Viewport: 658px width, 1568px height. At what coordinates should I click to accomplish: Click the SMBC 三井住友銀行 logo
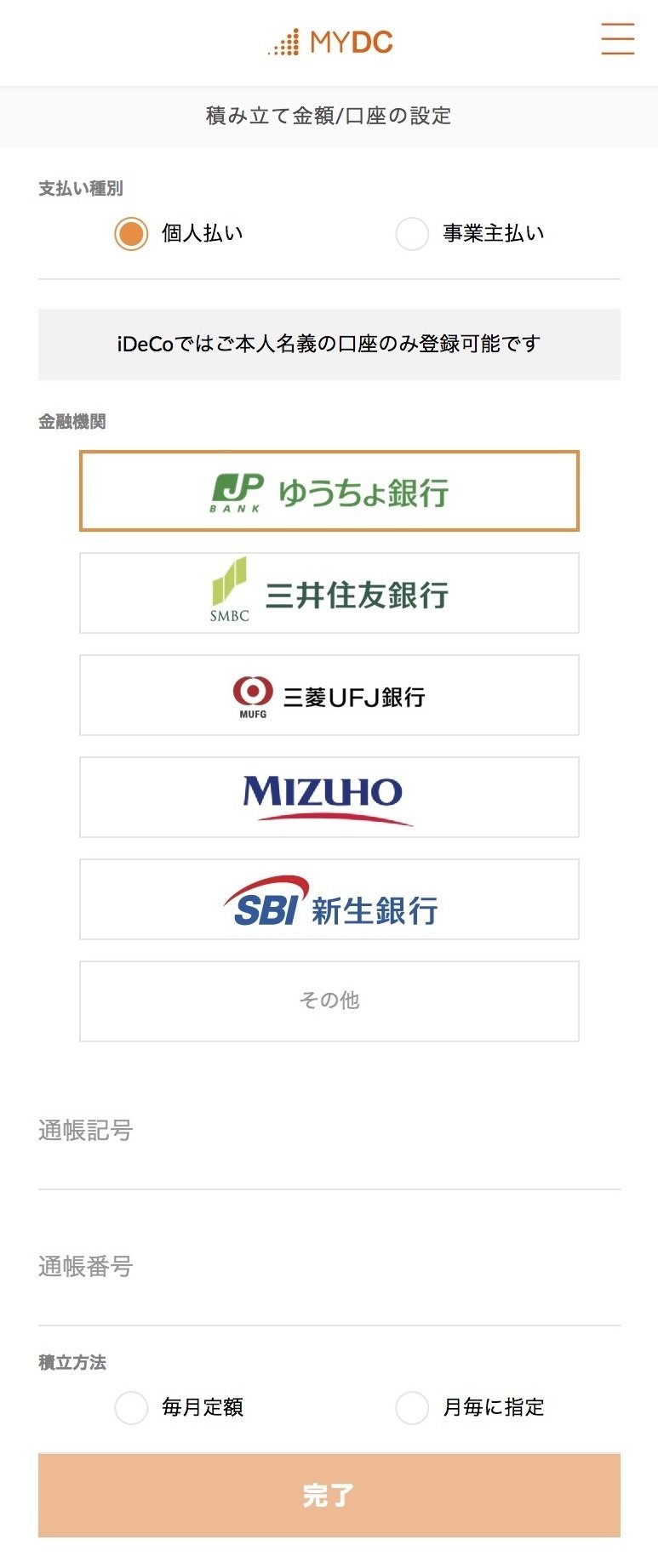[x=329, y=593]
